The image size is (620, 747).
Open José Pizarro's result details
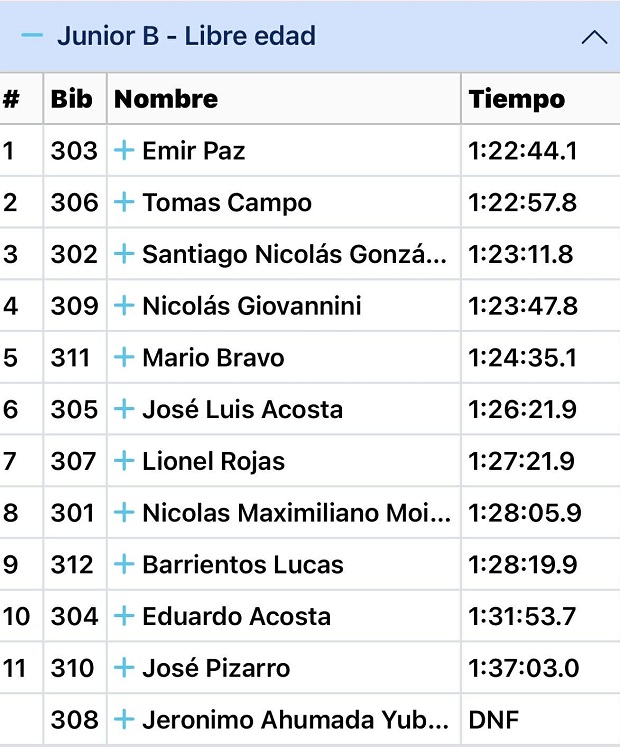[x=124, y=667]
